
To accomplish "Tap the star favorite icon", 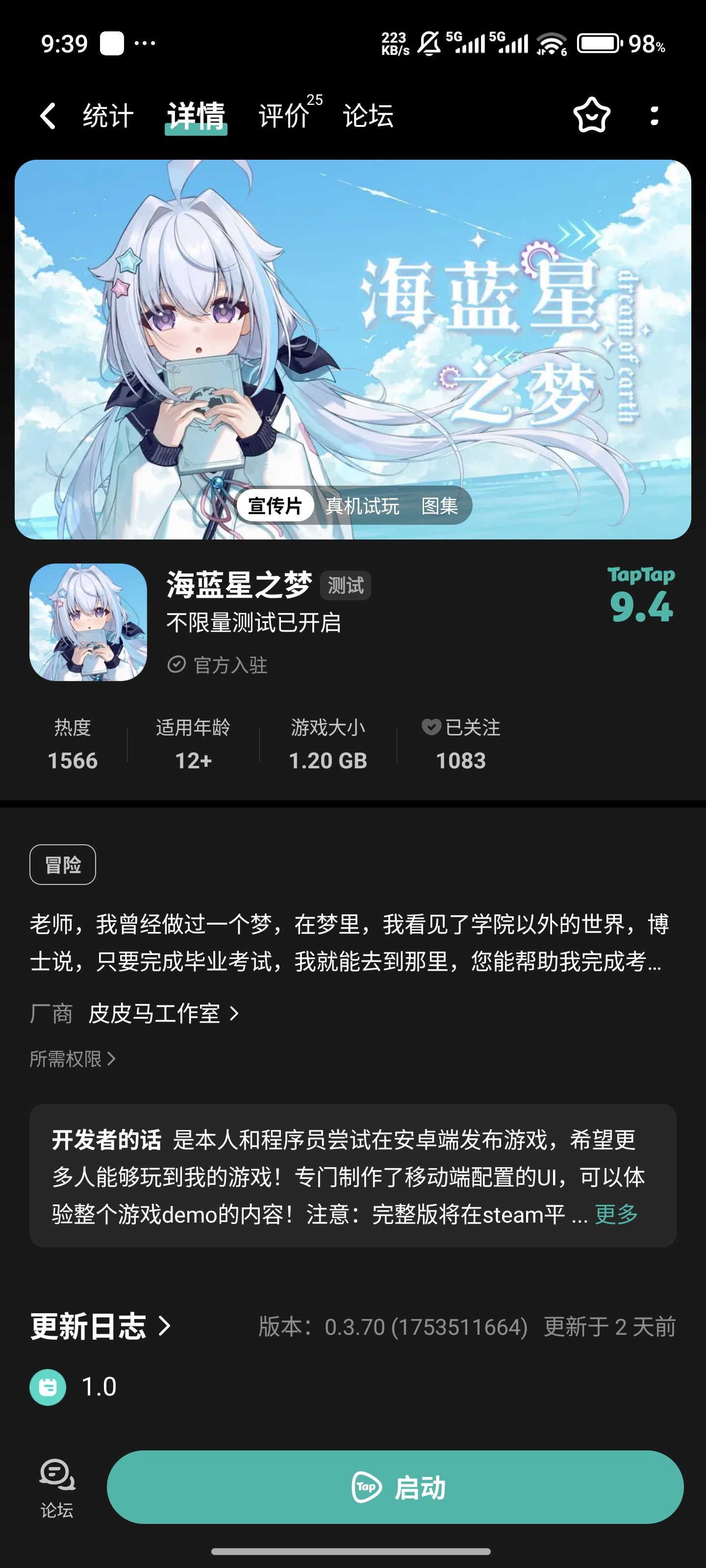I will 591,116.
